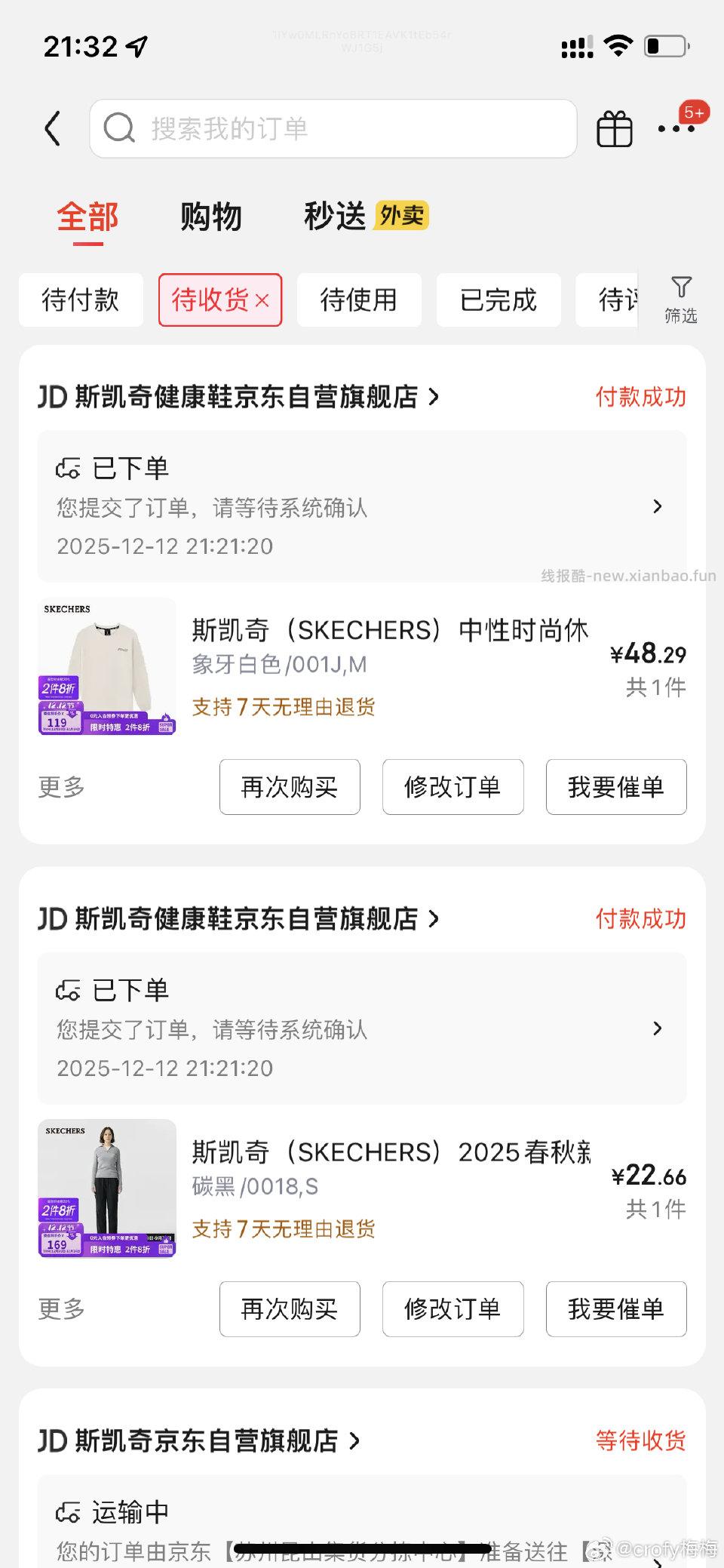
Task: Click 我要催单 on the second order
Action: [x=615, y=1309]
